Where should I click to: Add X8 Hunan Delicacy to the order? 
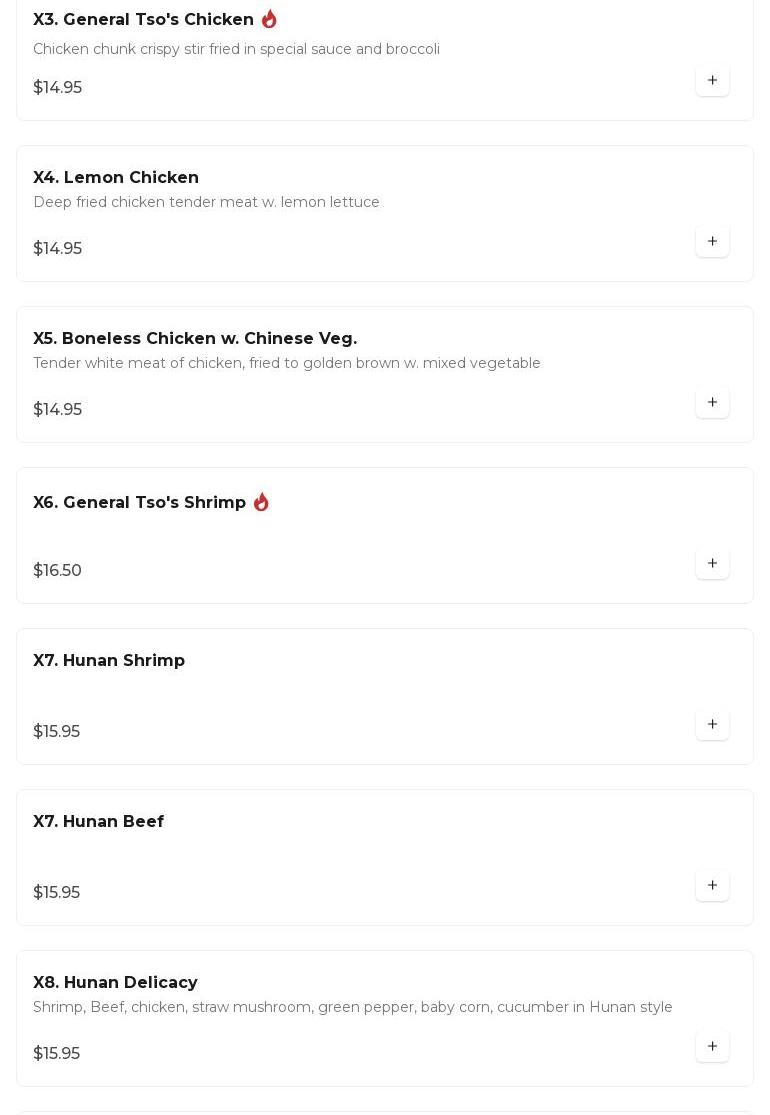pos(712,1046)
